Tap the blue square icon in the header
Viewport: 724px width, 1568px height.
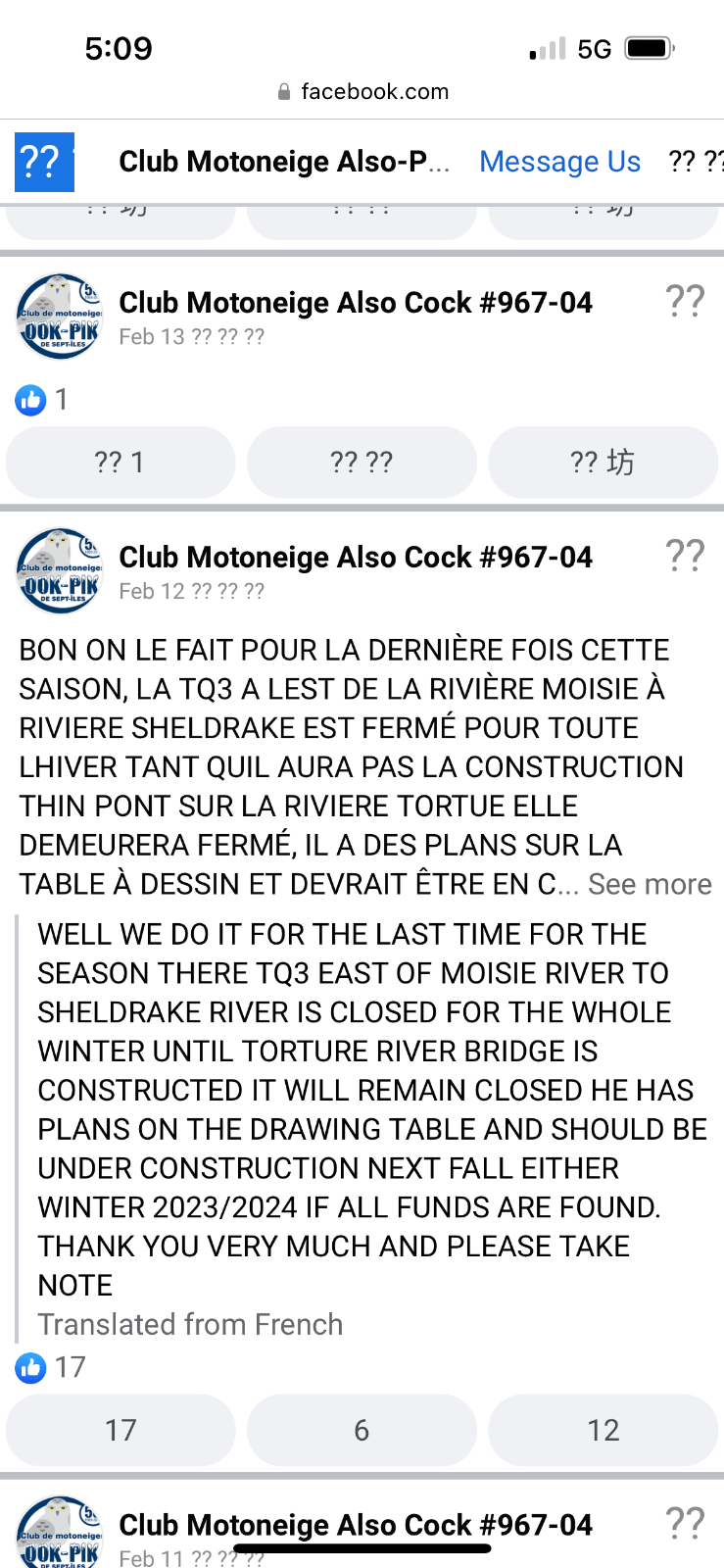pos(45,162)
